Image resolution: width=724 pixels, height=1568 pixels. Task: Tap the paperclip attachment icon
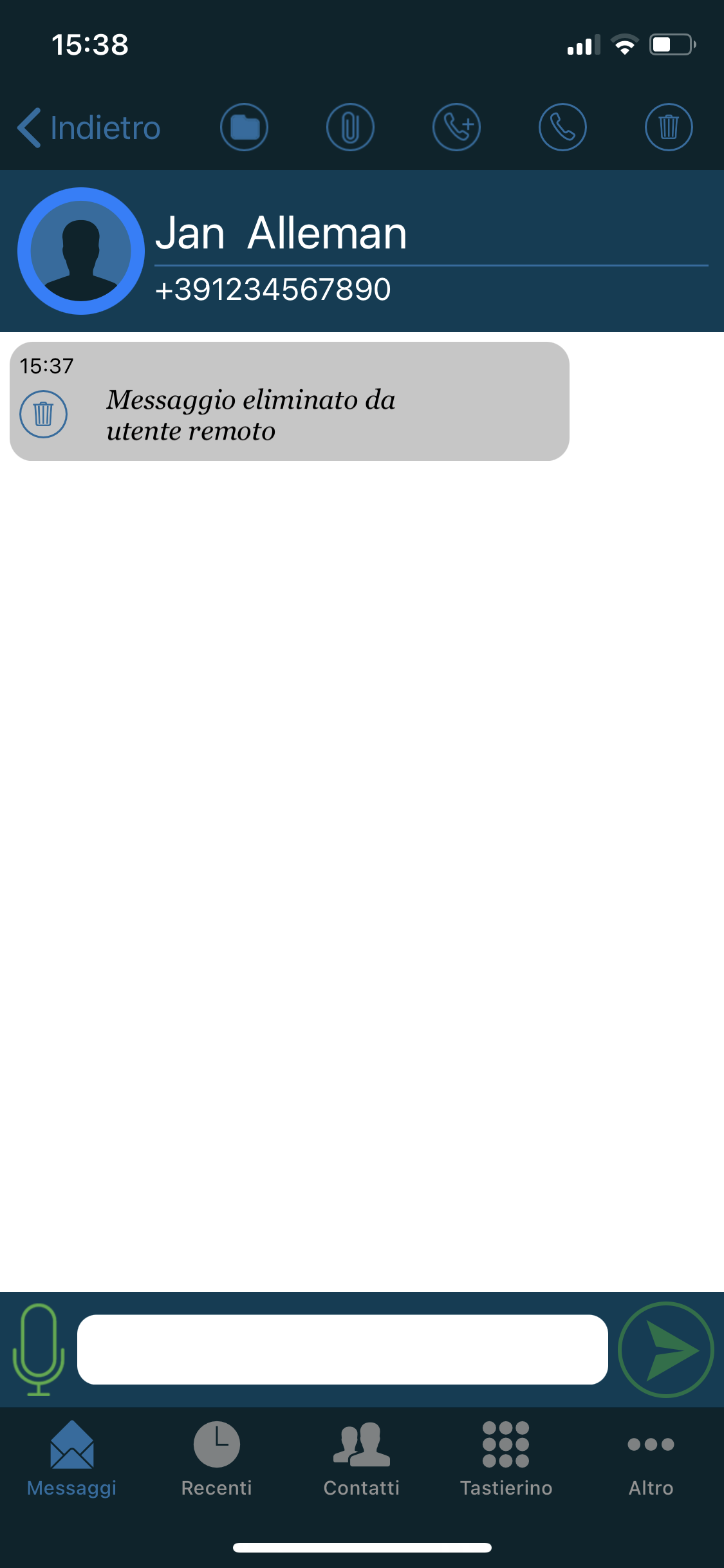pos(350,127)
